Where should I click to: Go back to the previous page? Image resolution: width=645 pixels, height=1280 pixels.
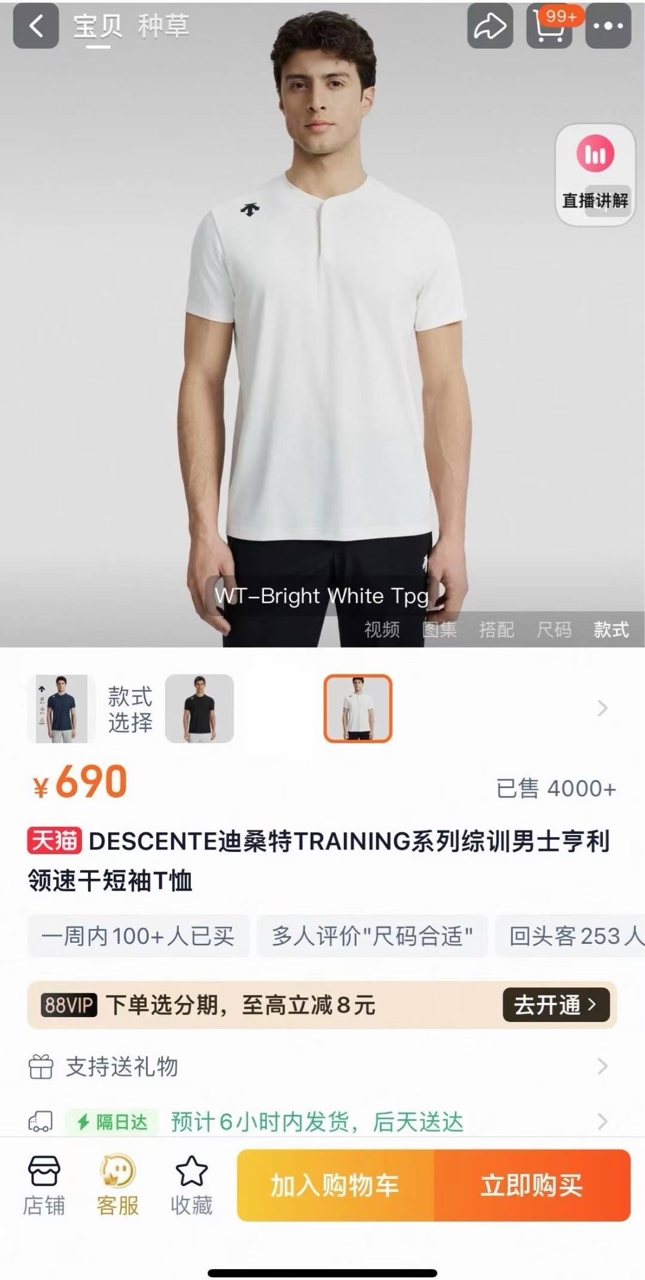point(35,26)
